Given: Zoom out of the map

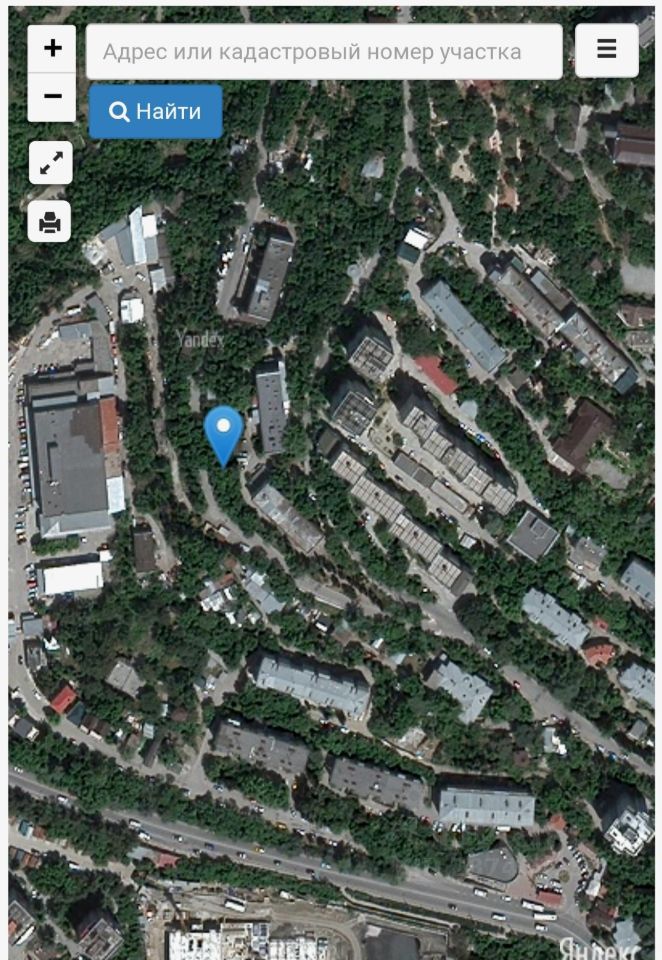Looking at the screenshot, I should click(x=52, y=97).
